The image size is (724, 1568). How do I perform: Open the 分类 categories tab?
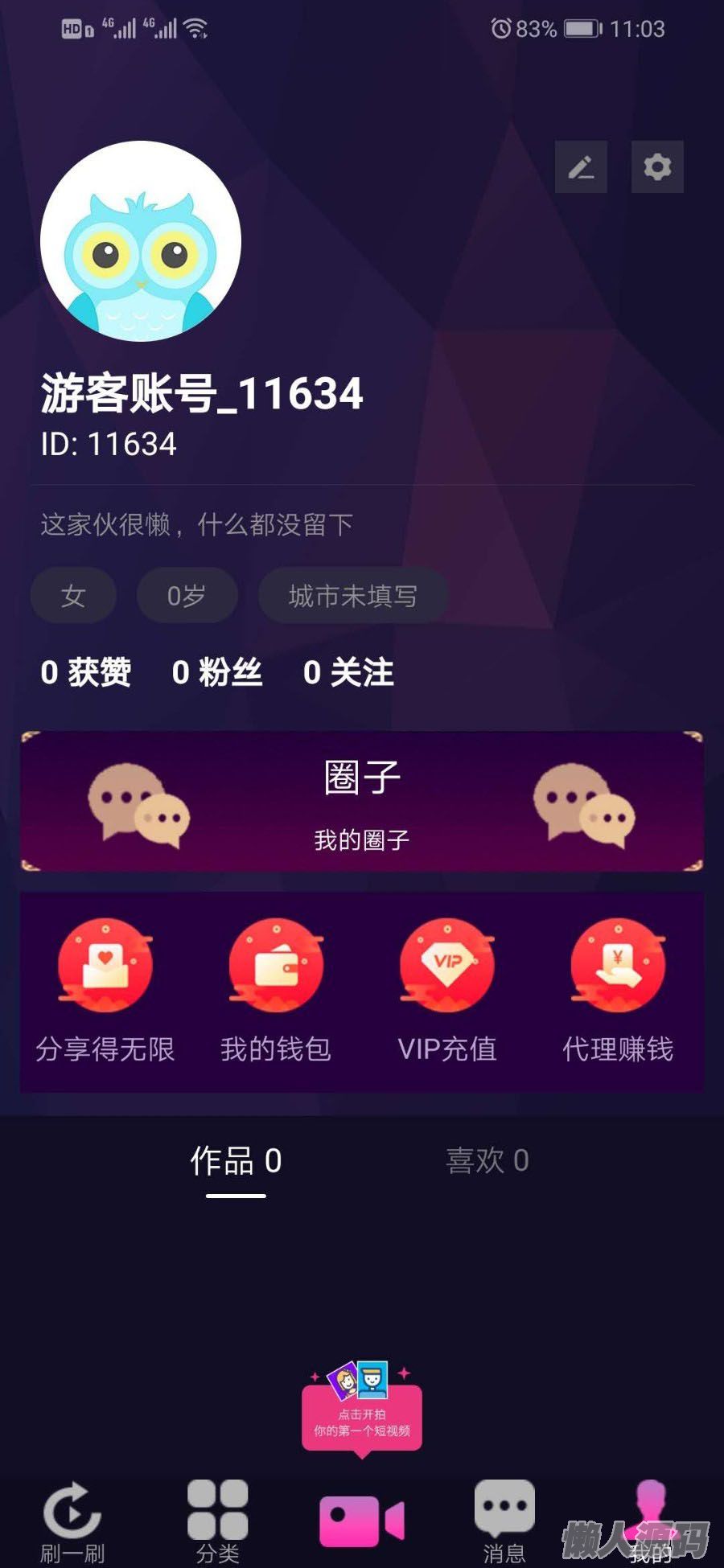[217, 1521]
